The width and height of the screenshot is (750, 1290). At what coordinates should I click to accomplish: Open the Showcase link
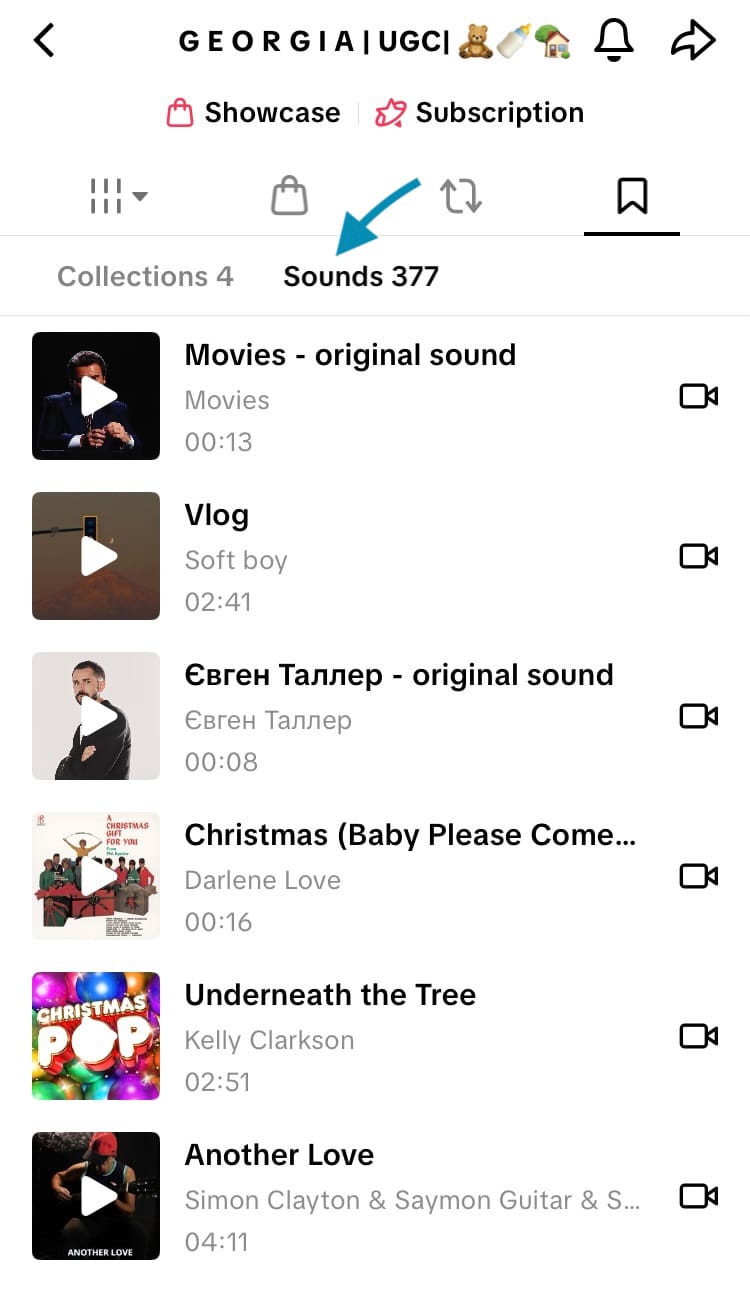(x=253, y=113)
